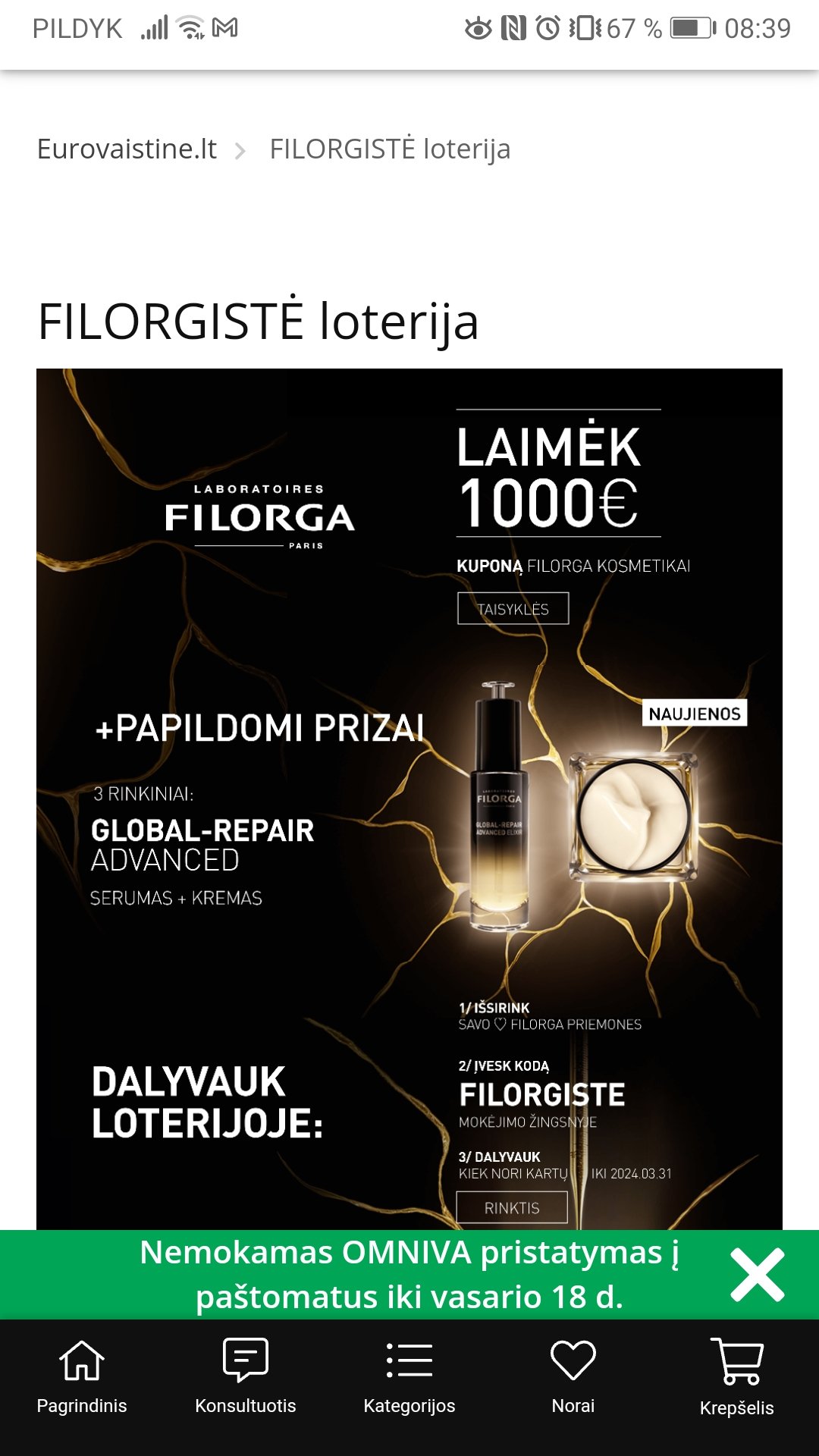The width and height of the screenshot is (819, 1456).
Task: Switch to the Kategorijos tab
Action: 409,1376
